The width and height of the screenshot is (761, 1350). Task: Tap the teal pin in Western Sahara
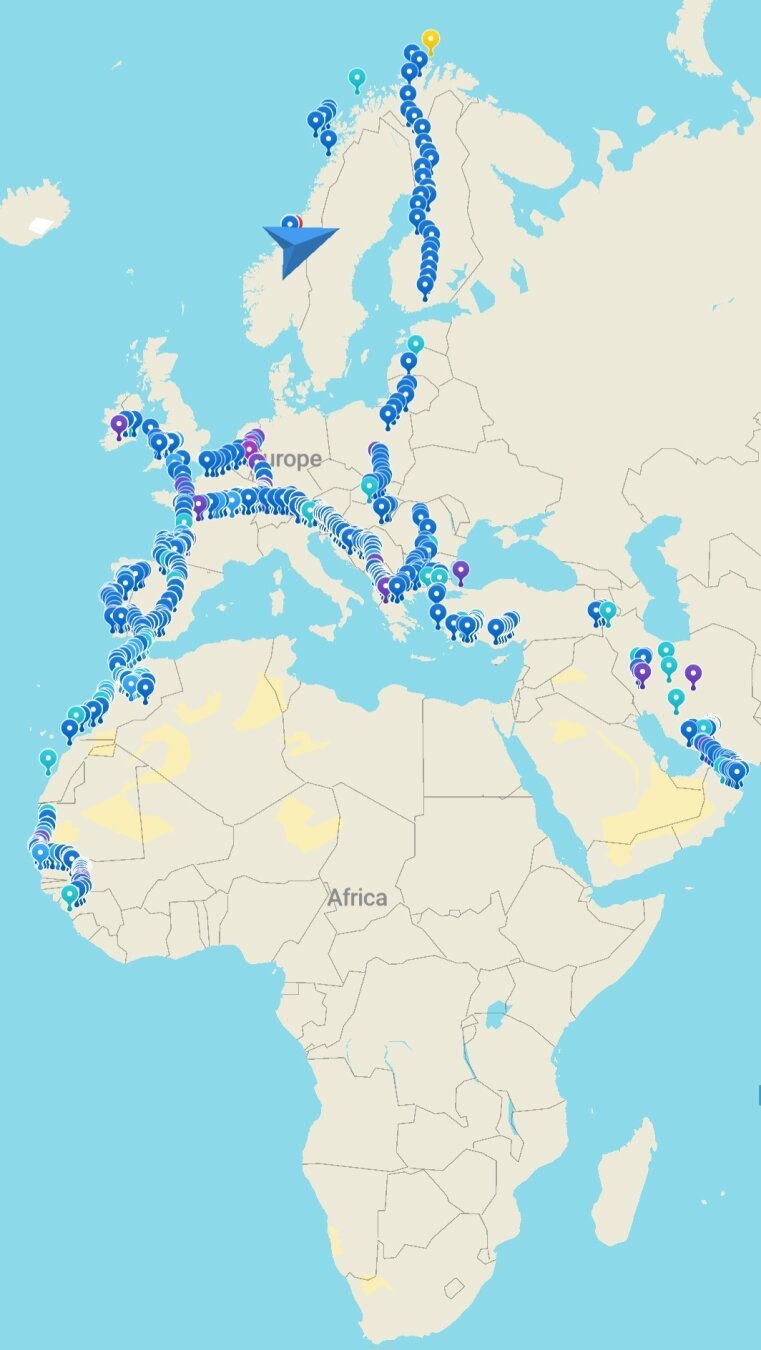click(48, 761)
